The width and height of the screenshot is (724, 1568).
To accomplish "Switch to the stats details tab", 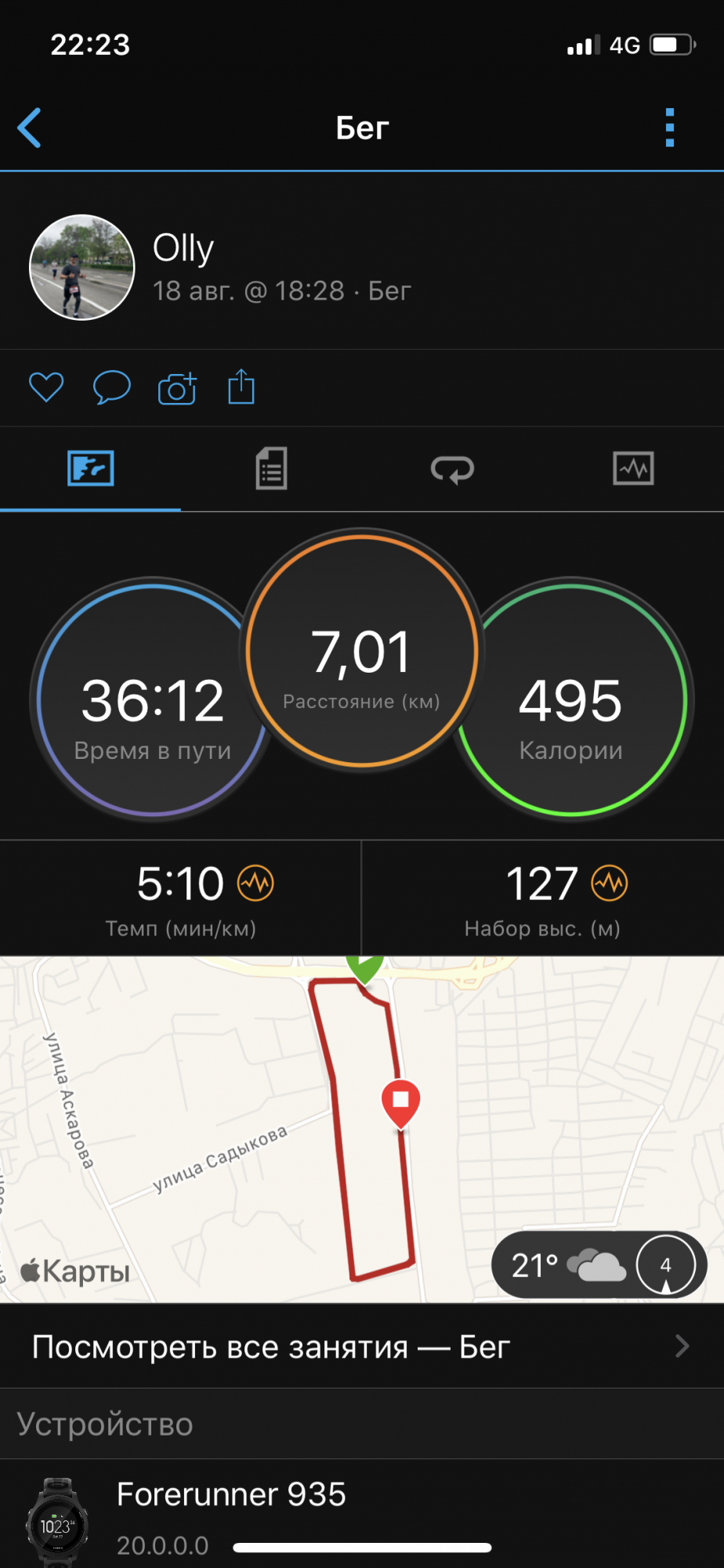I will tap(271, 469).
